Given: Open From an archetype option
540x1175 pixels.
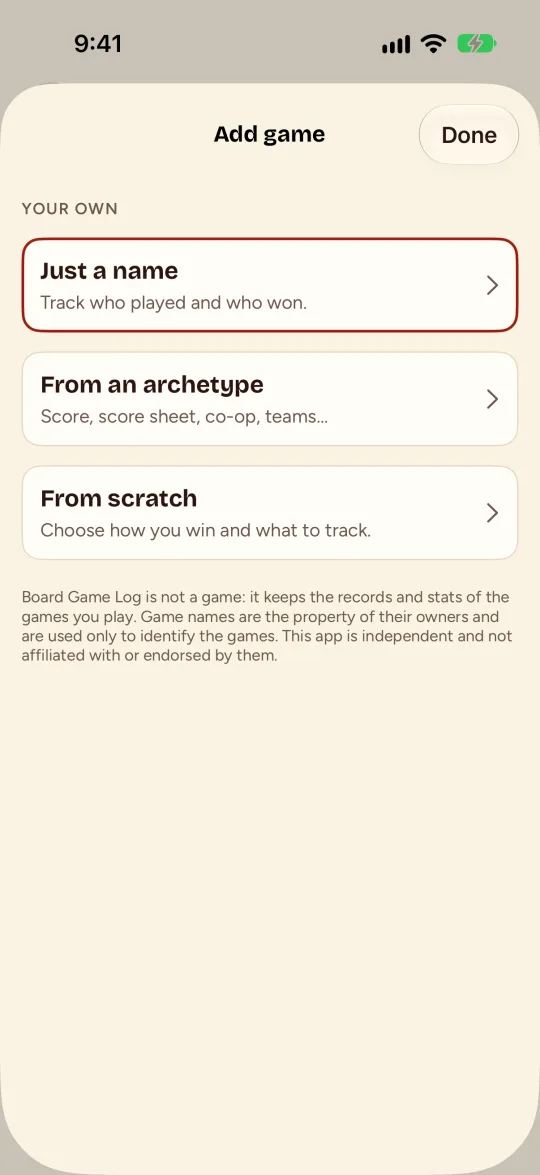Looking at the screenshot, I should point(270,399).
